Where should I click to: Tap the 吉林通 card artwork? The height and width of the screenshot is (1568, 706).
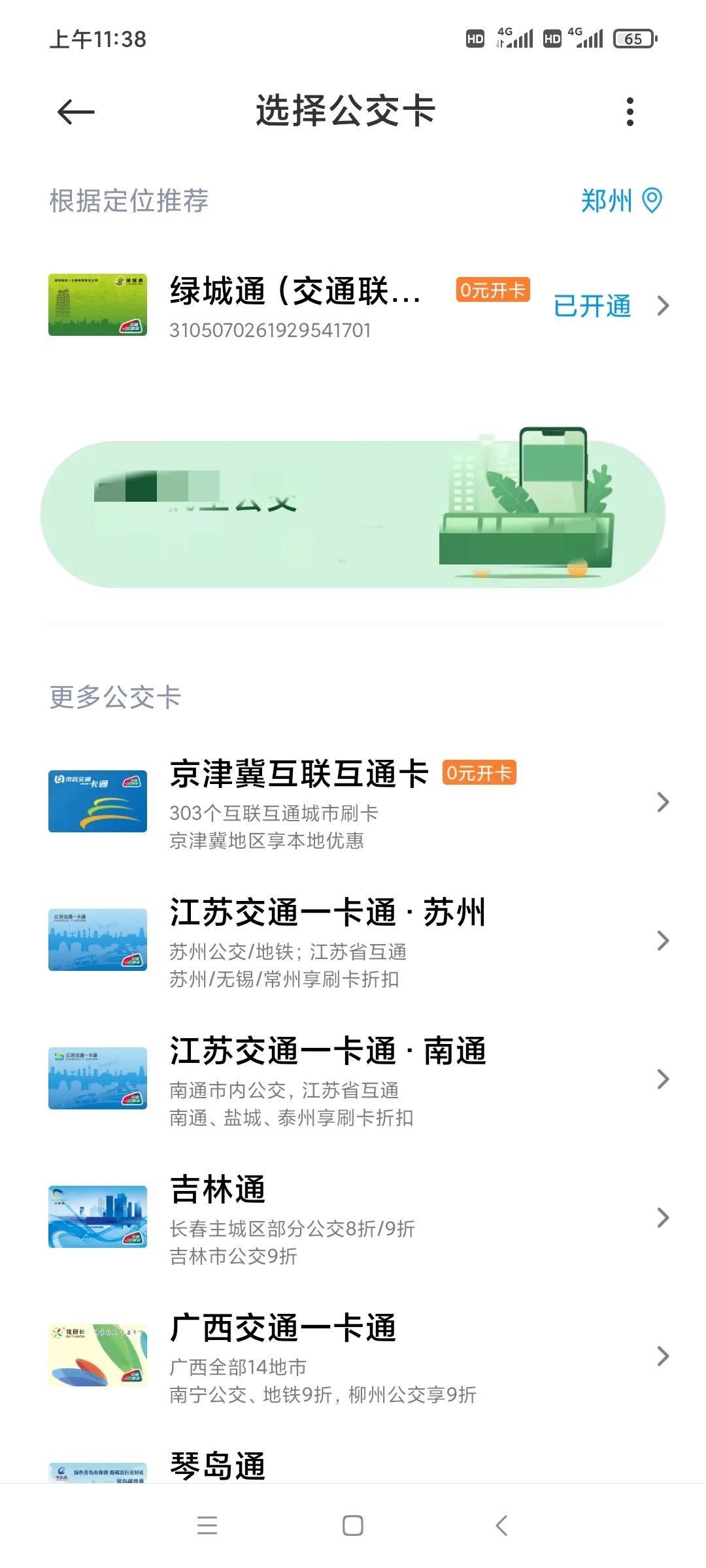click(97, 1217)
